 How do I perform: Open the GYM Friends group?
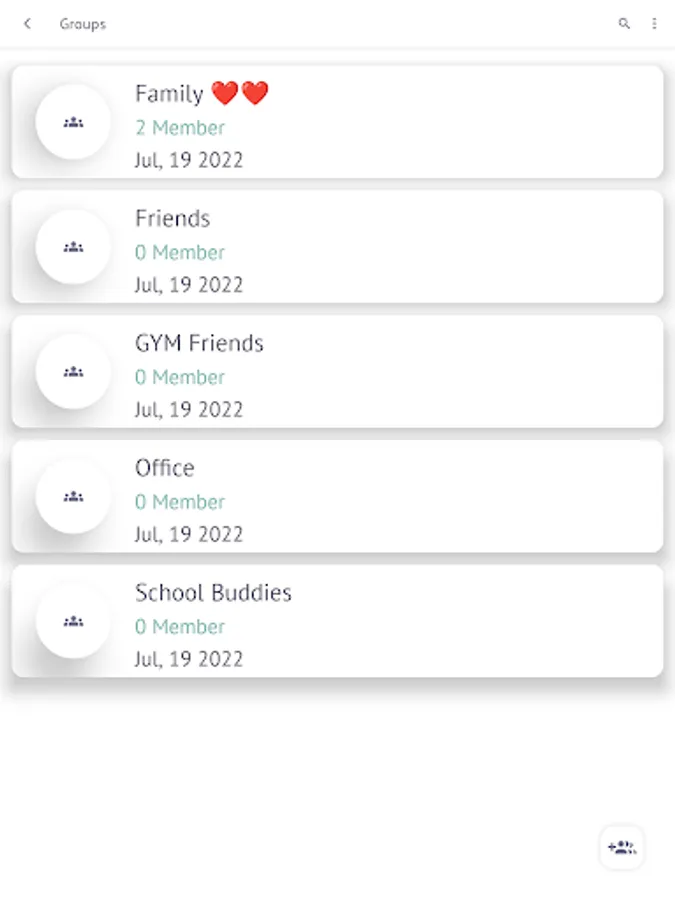[x=338, y=371]
